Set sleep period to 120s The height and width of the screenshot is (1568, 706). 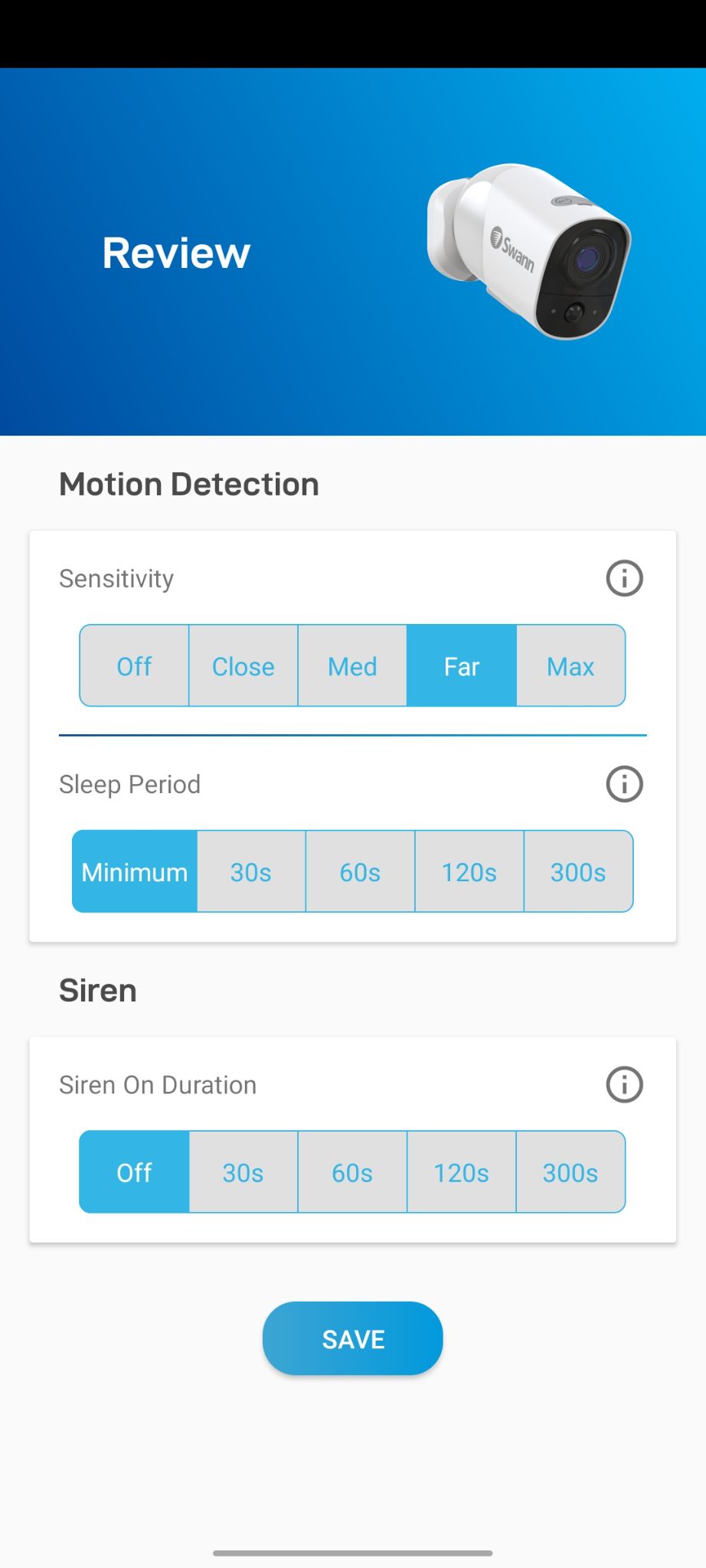(x=469, y=872)
